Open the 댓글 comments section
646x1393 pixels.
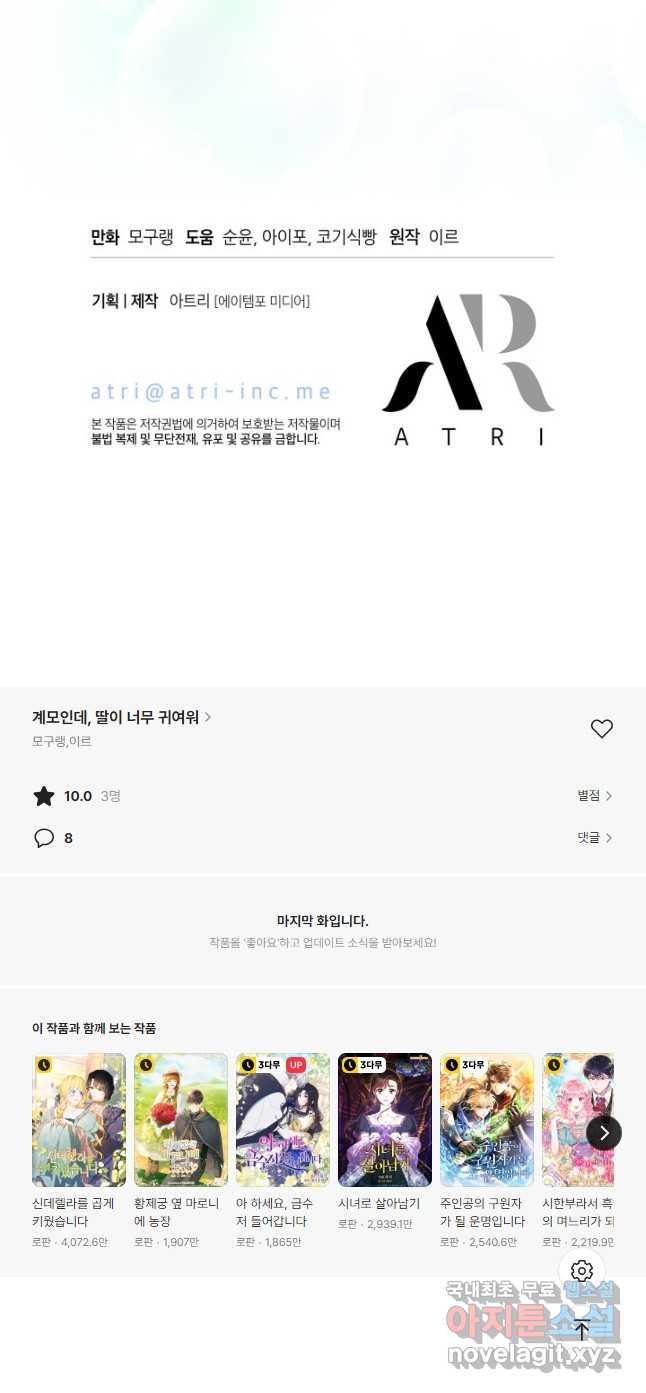point(594,838)
